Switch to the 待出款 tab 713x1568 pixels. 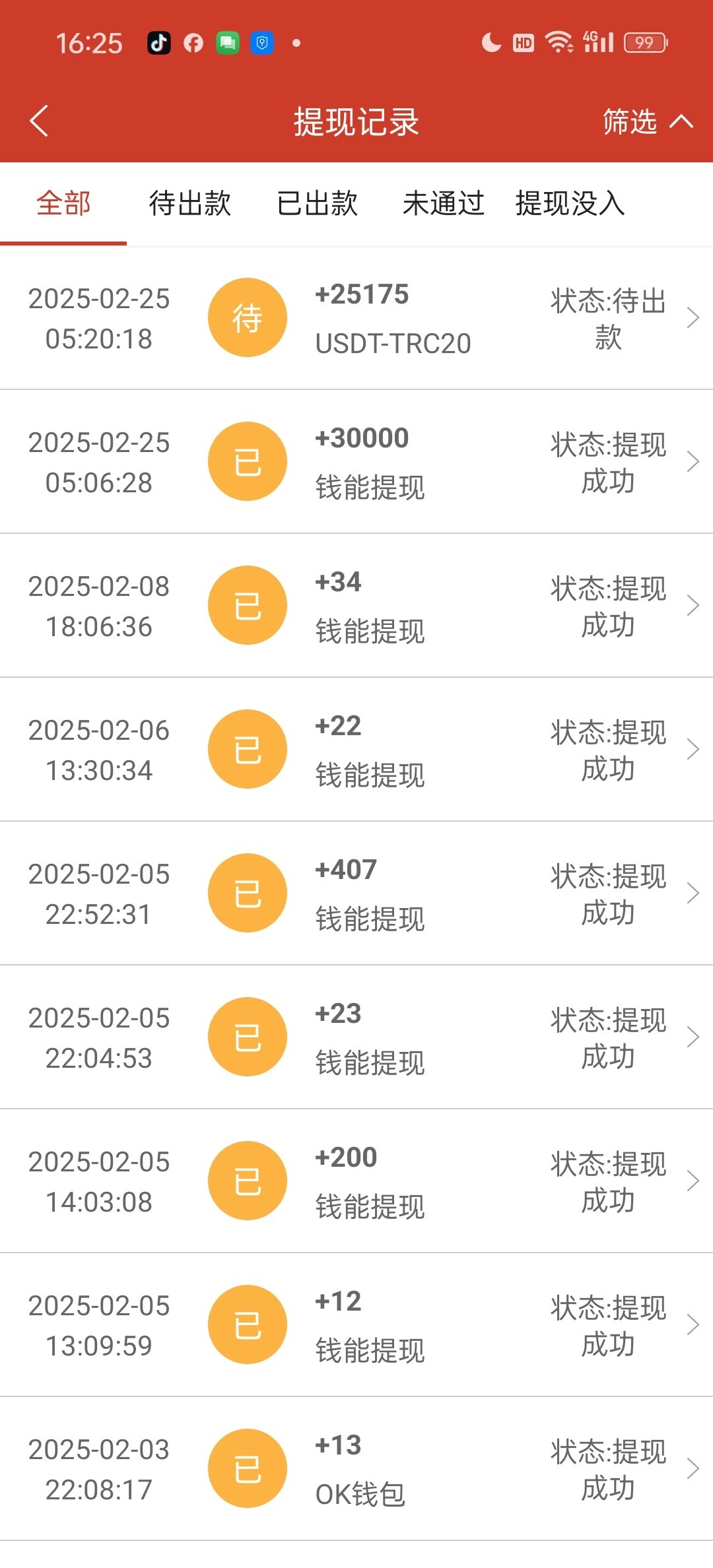click(190, 203)
